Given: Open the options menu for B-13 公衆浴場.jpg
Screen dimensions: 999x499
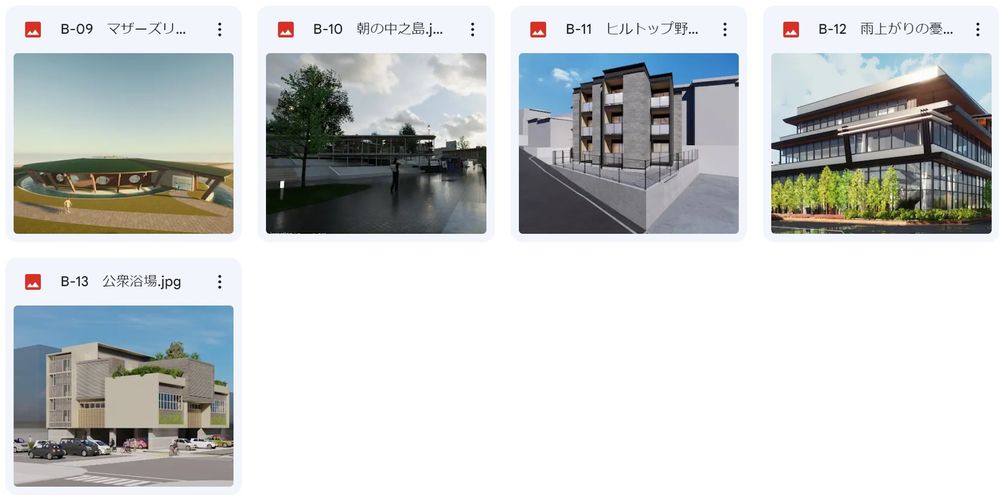Looking at the screenshot, I should (x=219, y=282).
